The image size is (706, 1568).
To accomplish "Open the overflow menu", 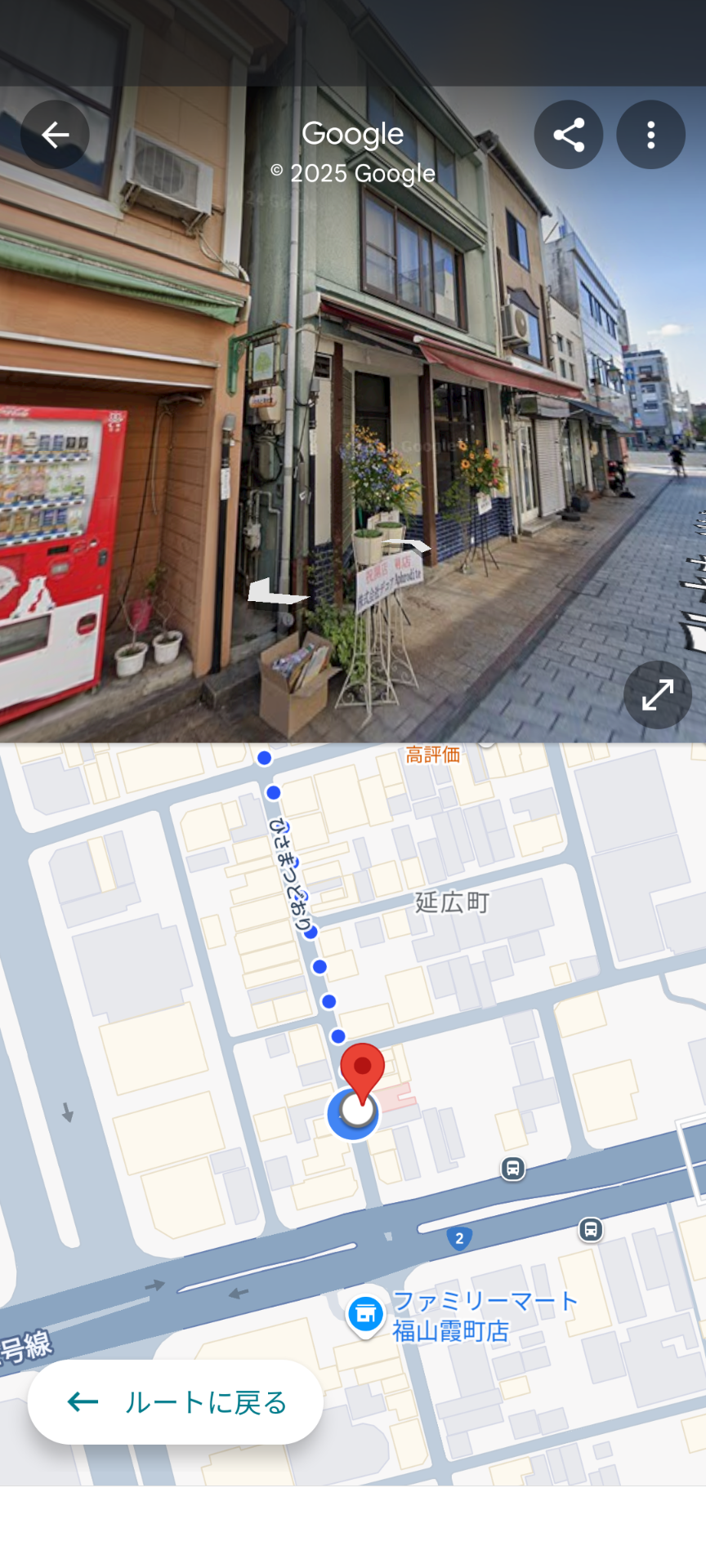I will [x=650, y=135].
